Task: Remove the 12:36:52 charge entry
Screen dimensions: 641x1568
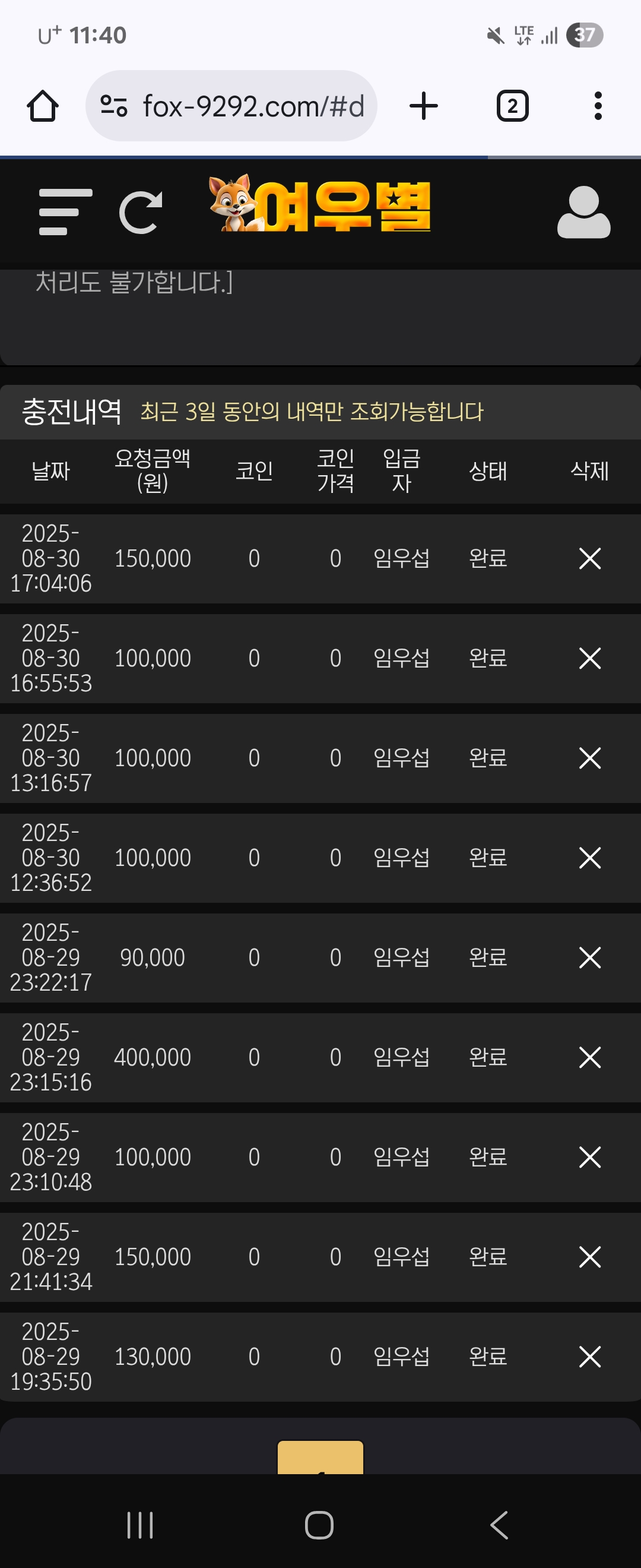Action: click(589, 858)
